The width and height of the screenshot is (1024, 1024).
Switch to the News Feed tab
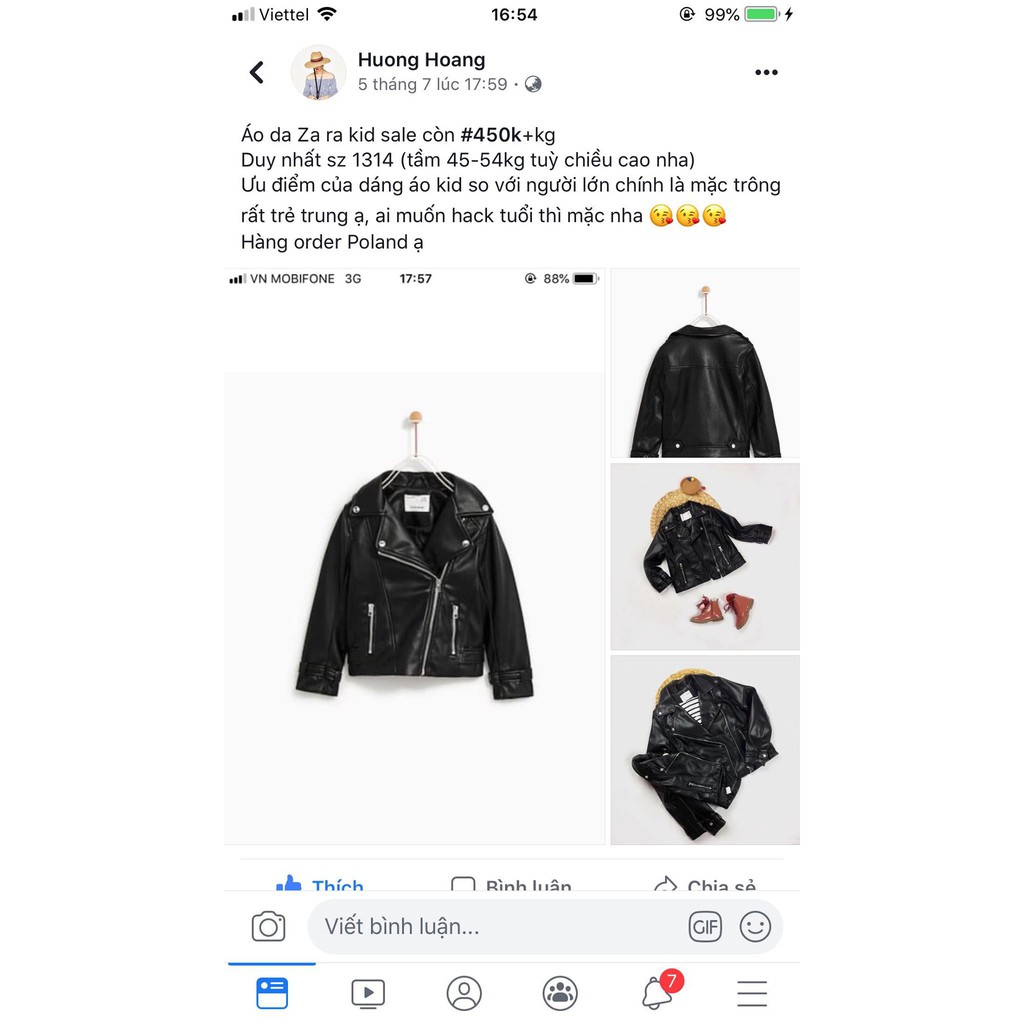(272, 993)
